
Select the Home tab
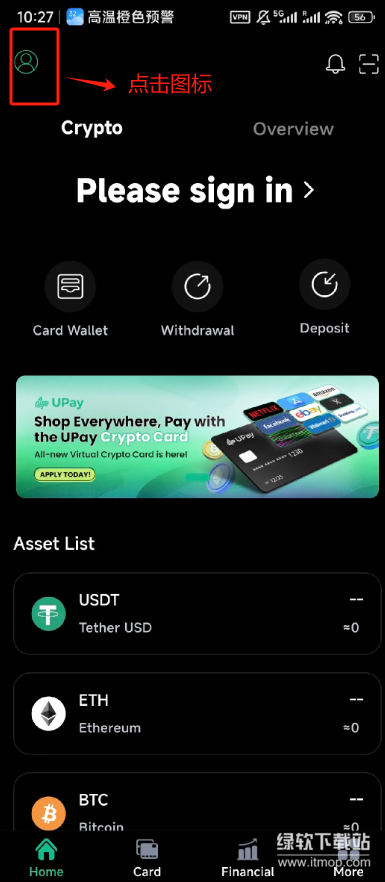click(46, 857)
